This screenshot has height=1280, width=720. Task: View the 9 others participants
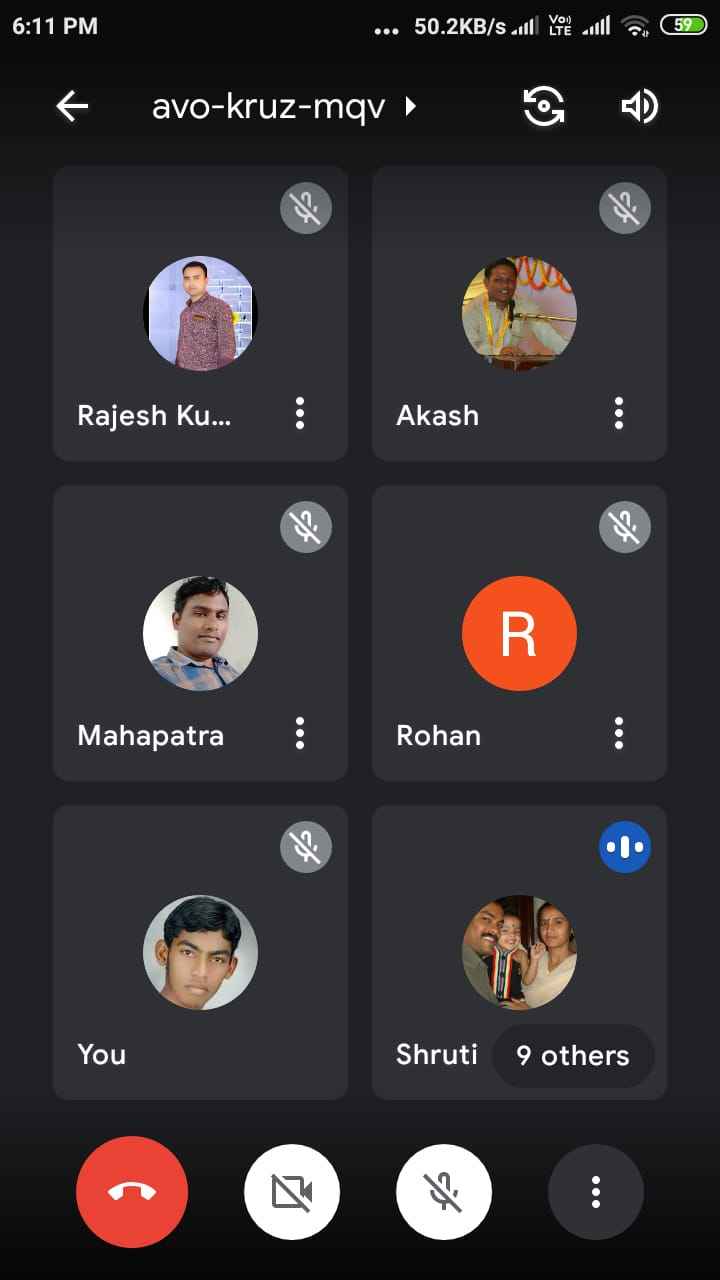[x=573, y=1055]
